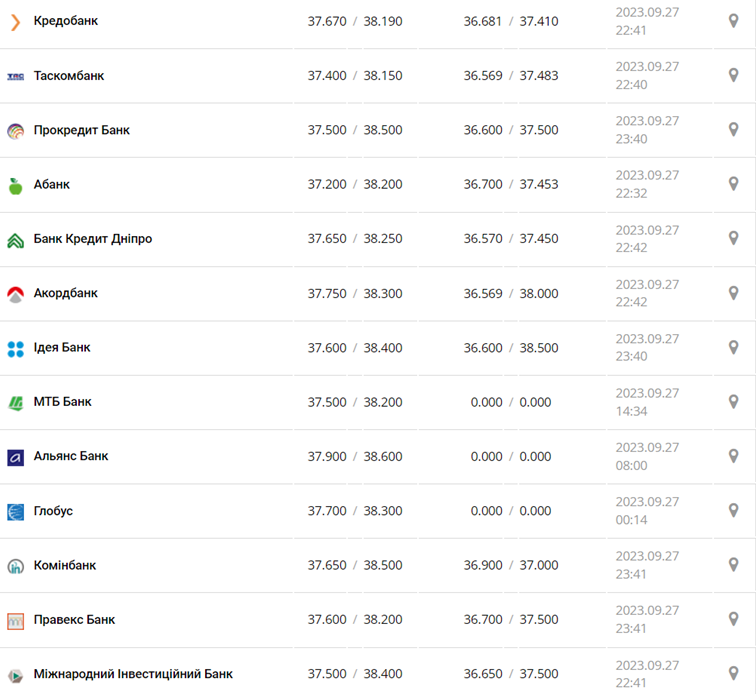
Task: Open Комінбанк bank details
Action: [65, 565]
